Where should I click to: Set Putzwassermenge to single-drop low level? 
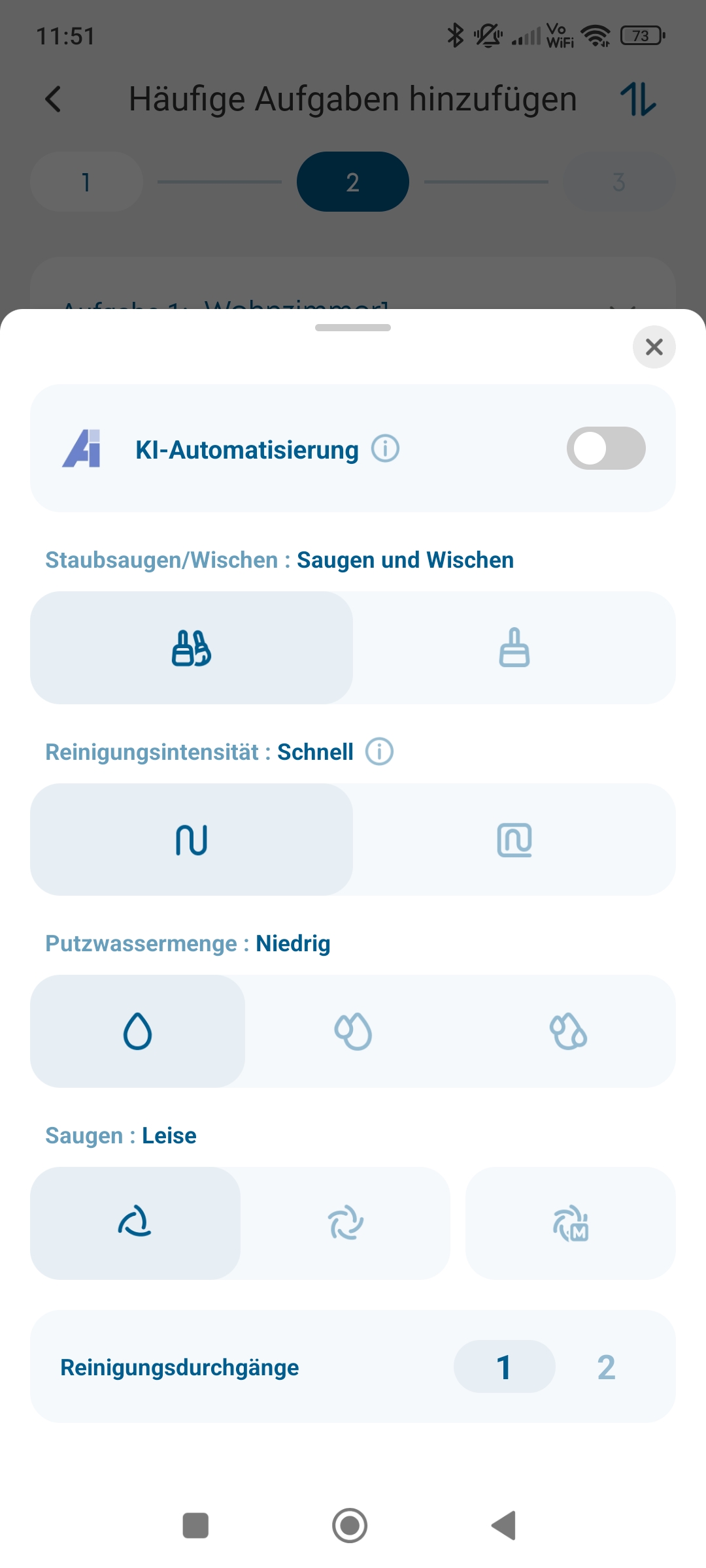(x=137, y=1031)
